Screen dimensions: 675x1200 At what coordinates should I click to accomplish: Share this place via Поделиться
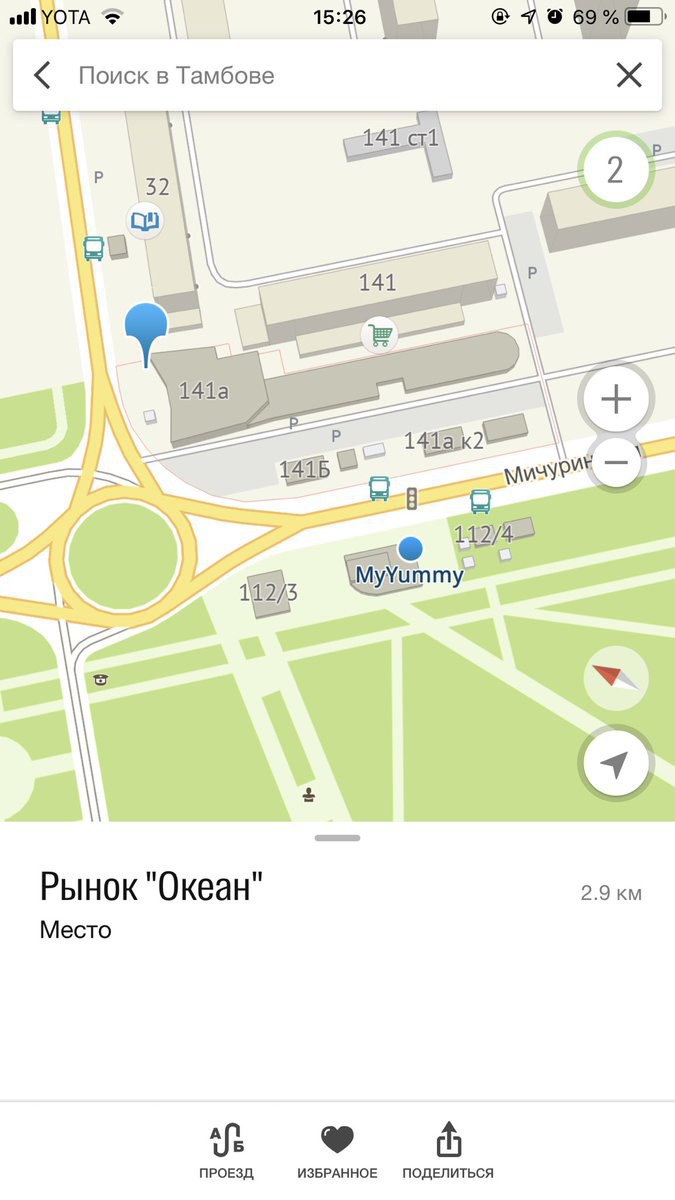coord(448,1151)
